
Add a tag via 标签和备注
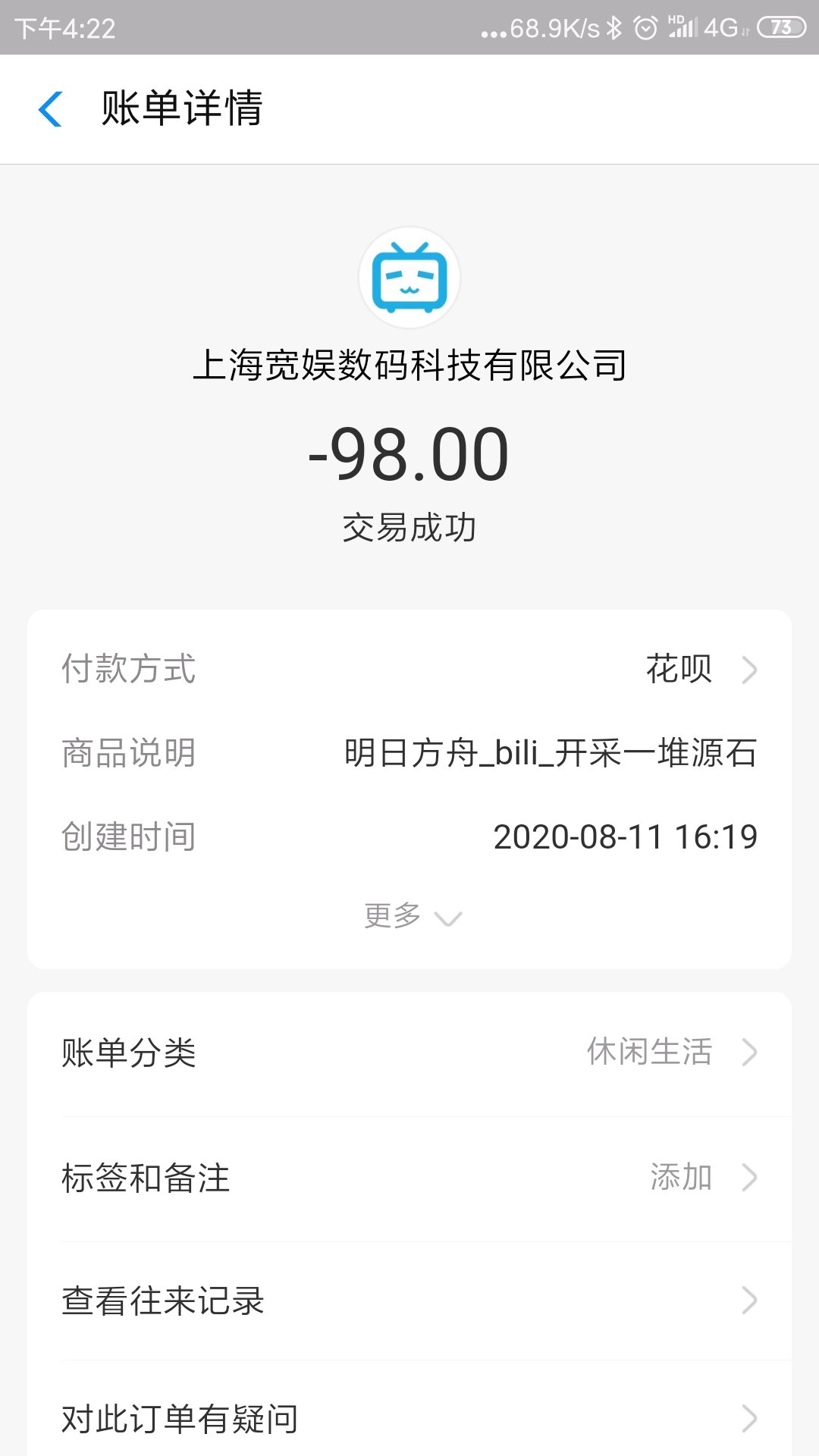(x=409, y=1178)
